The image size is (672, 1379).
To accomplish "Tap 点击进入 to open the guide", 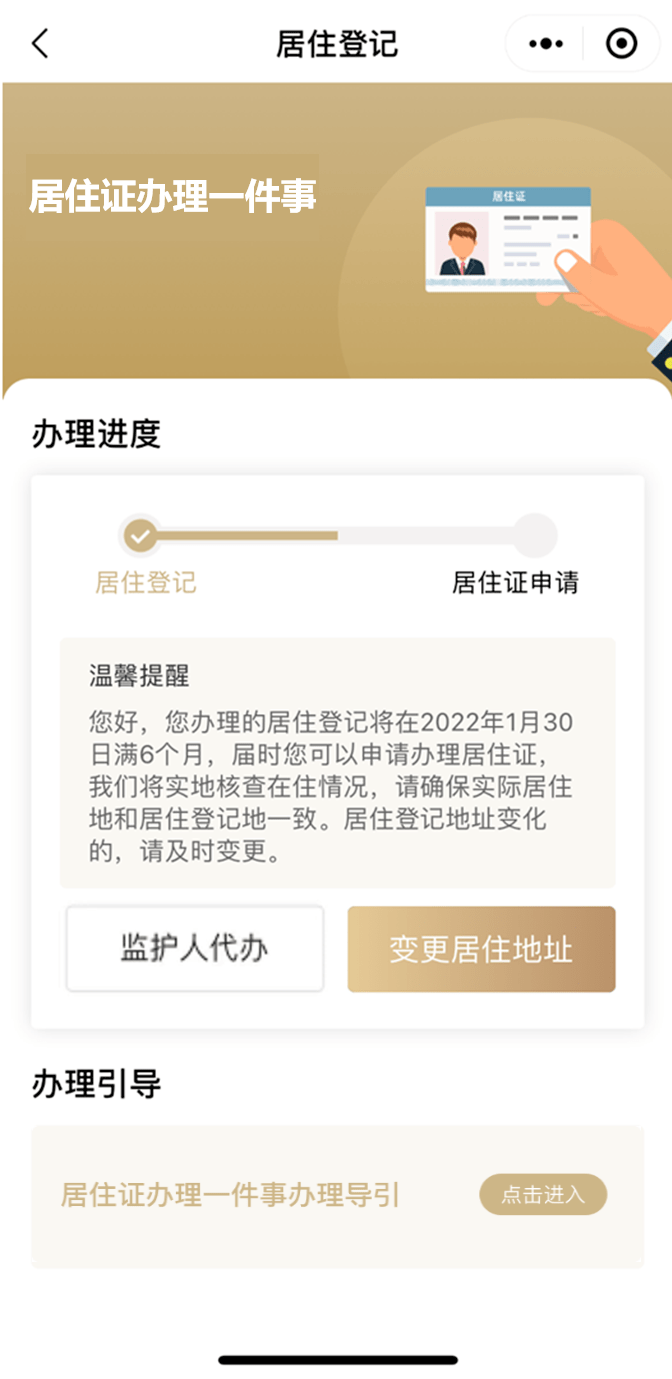I will click(x=543, y=1194).
